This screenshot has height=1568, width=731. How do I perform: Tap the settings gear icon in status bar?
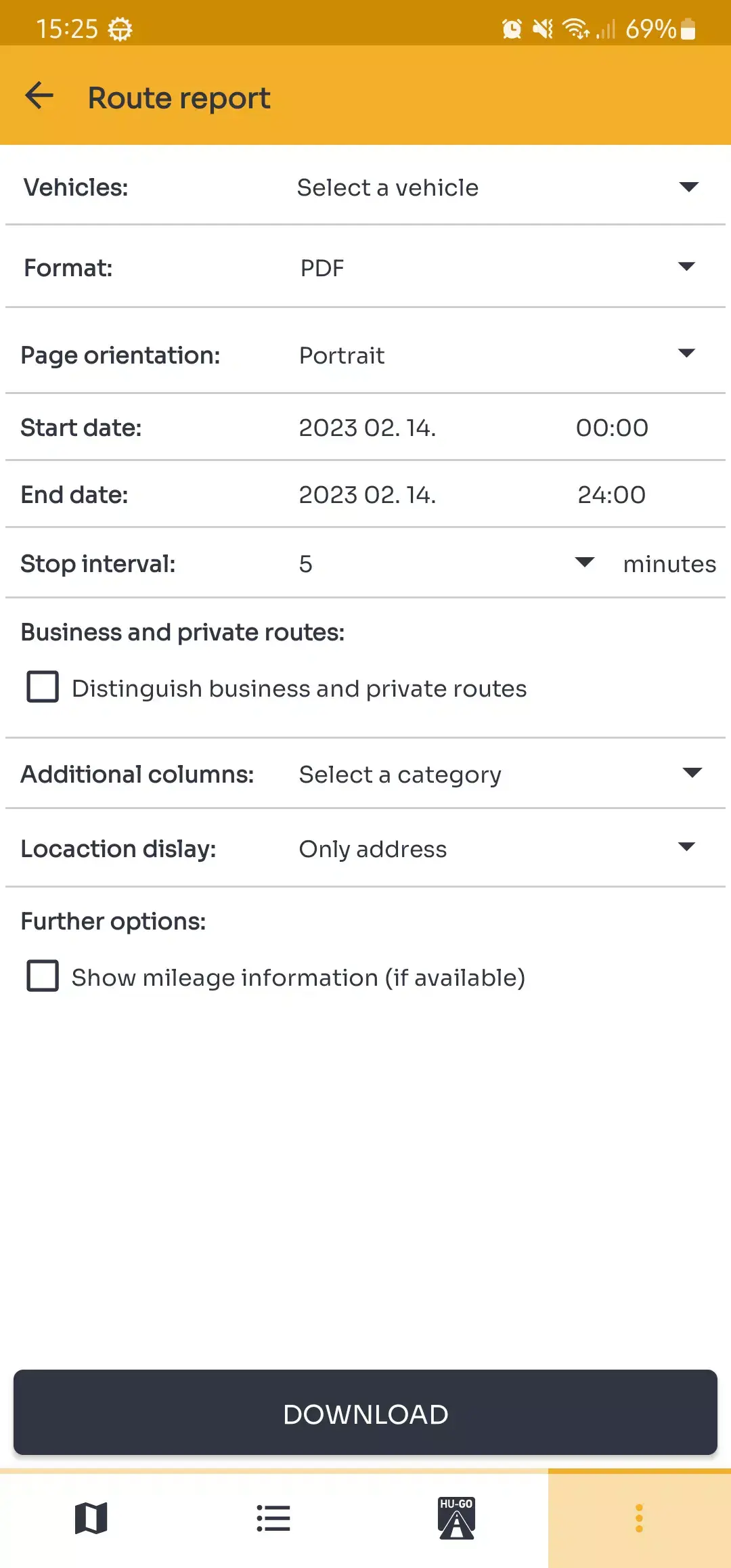[x=119, y=28]
